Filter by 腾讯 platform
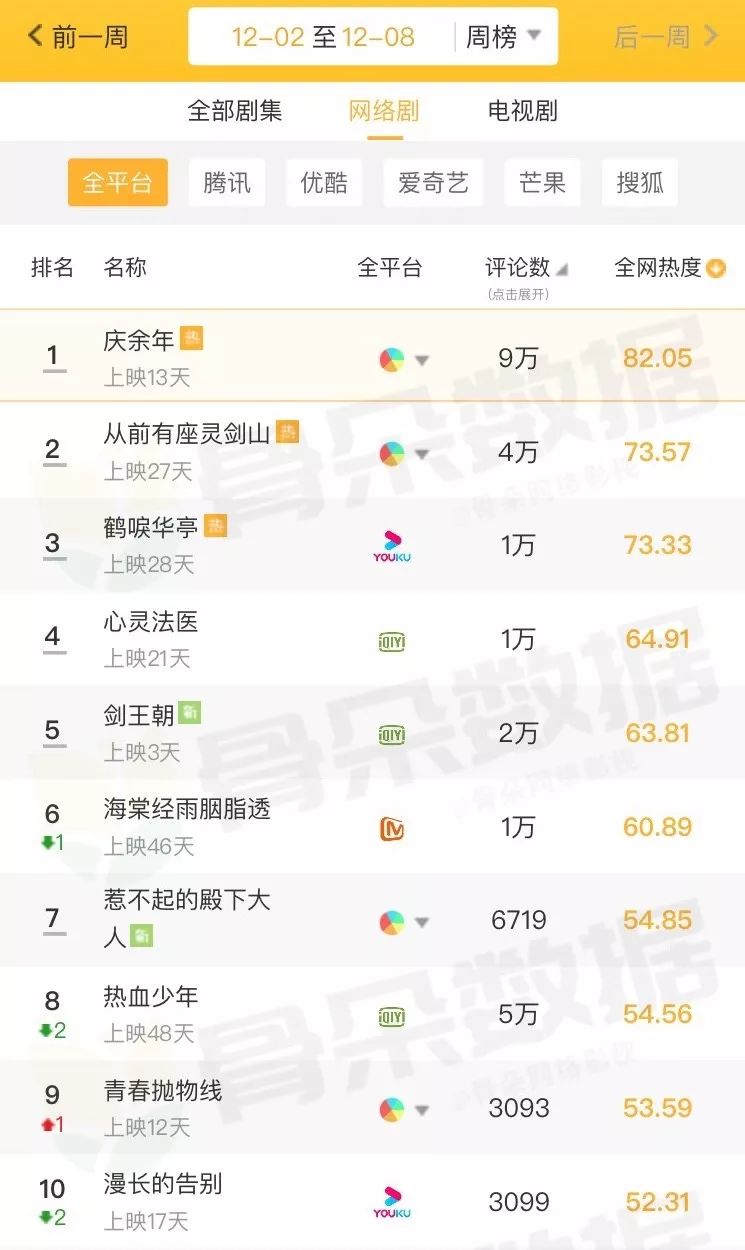Screen dimensions: 745x1250 (x=227, y=183)
